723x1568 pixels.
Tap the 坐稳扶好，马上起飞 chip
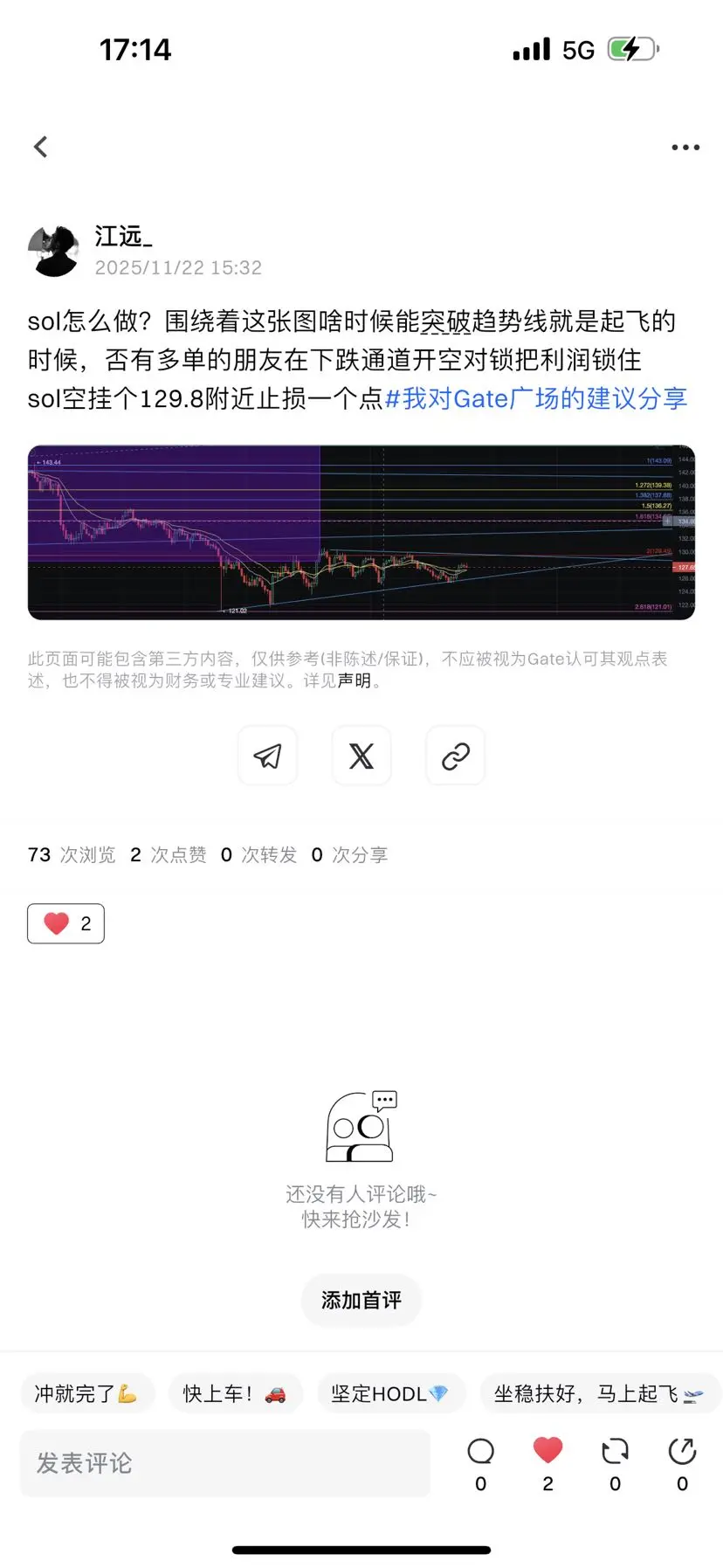pos(600,1393)
